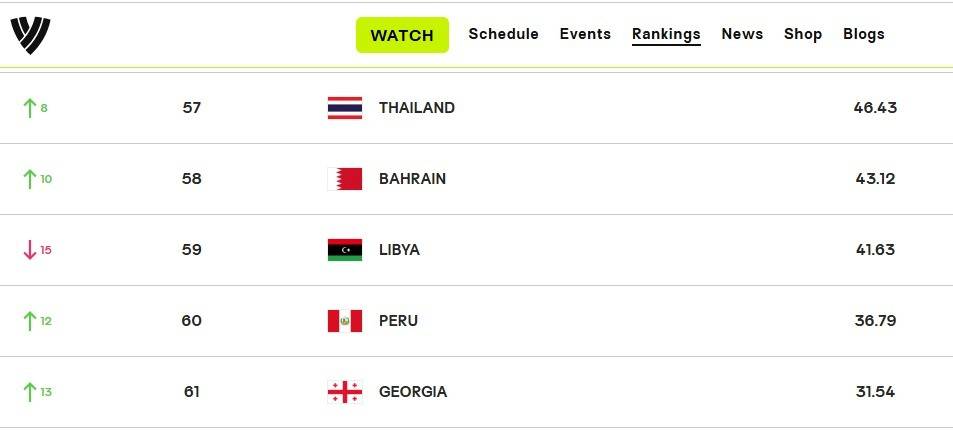Open the Blogs page

click(x=864, y=34)
